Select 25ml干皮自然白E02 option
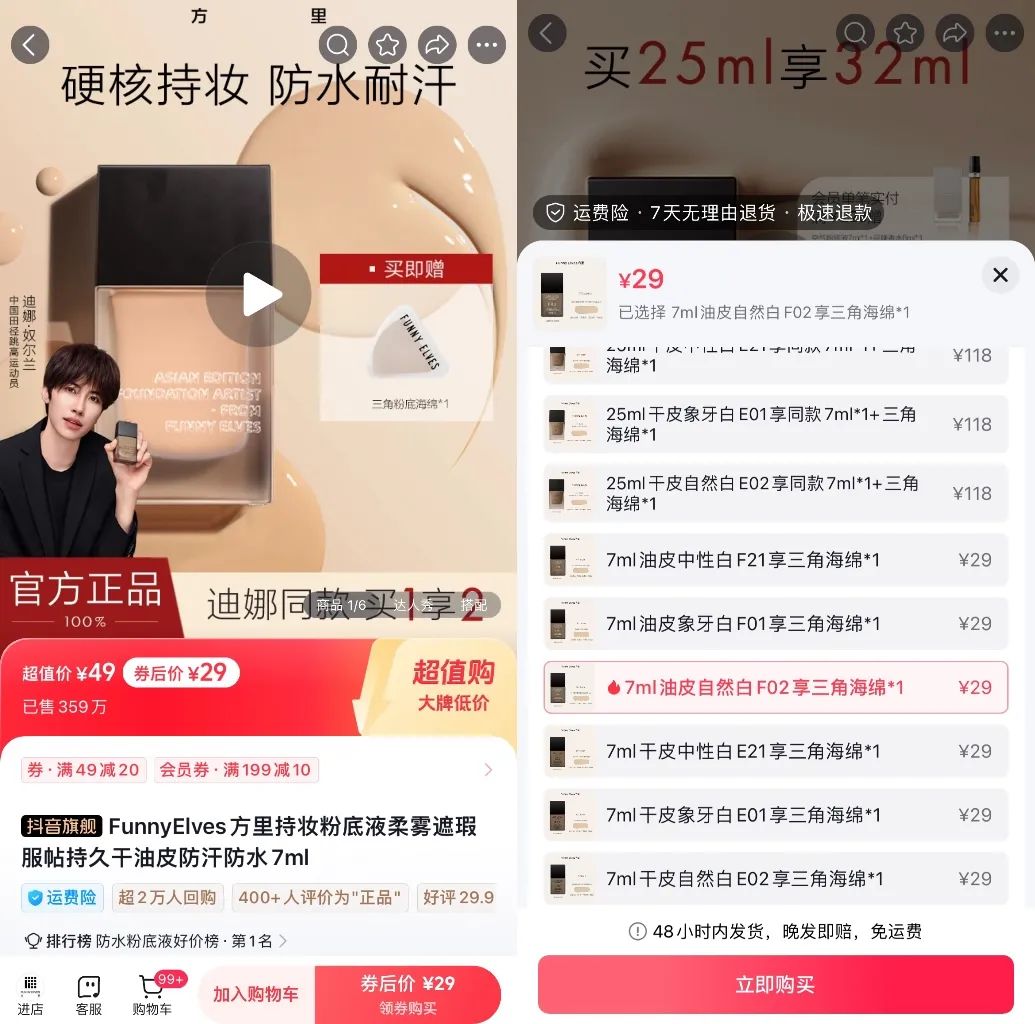 pyautogui.click(x=775, y=493)
